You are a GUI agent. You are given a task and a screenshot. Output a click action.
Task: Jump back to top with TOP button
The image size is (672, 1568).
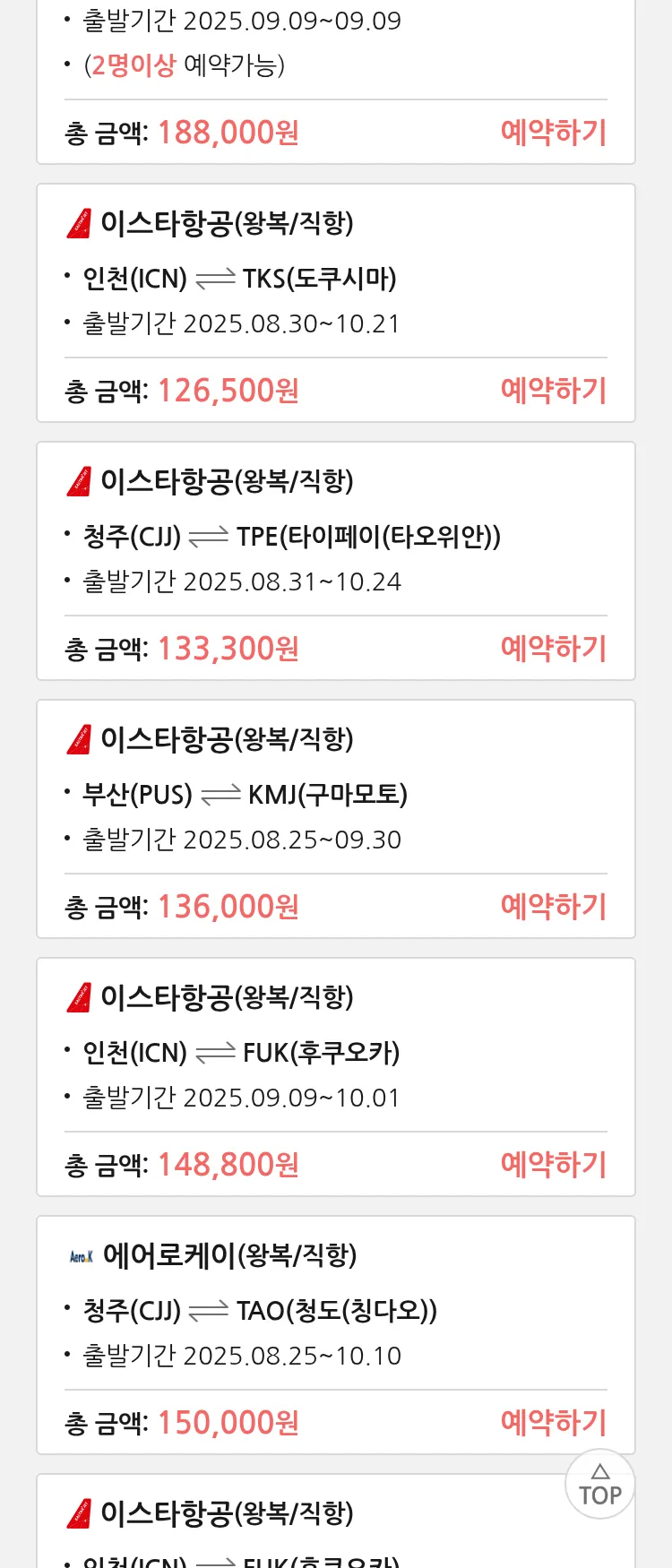click(599, 1485)
